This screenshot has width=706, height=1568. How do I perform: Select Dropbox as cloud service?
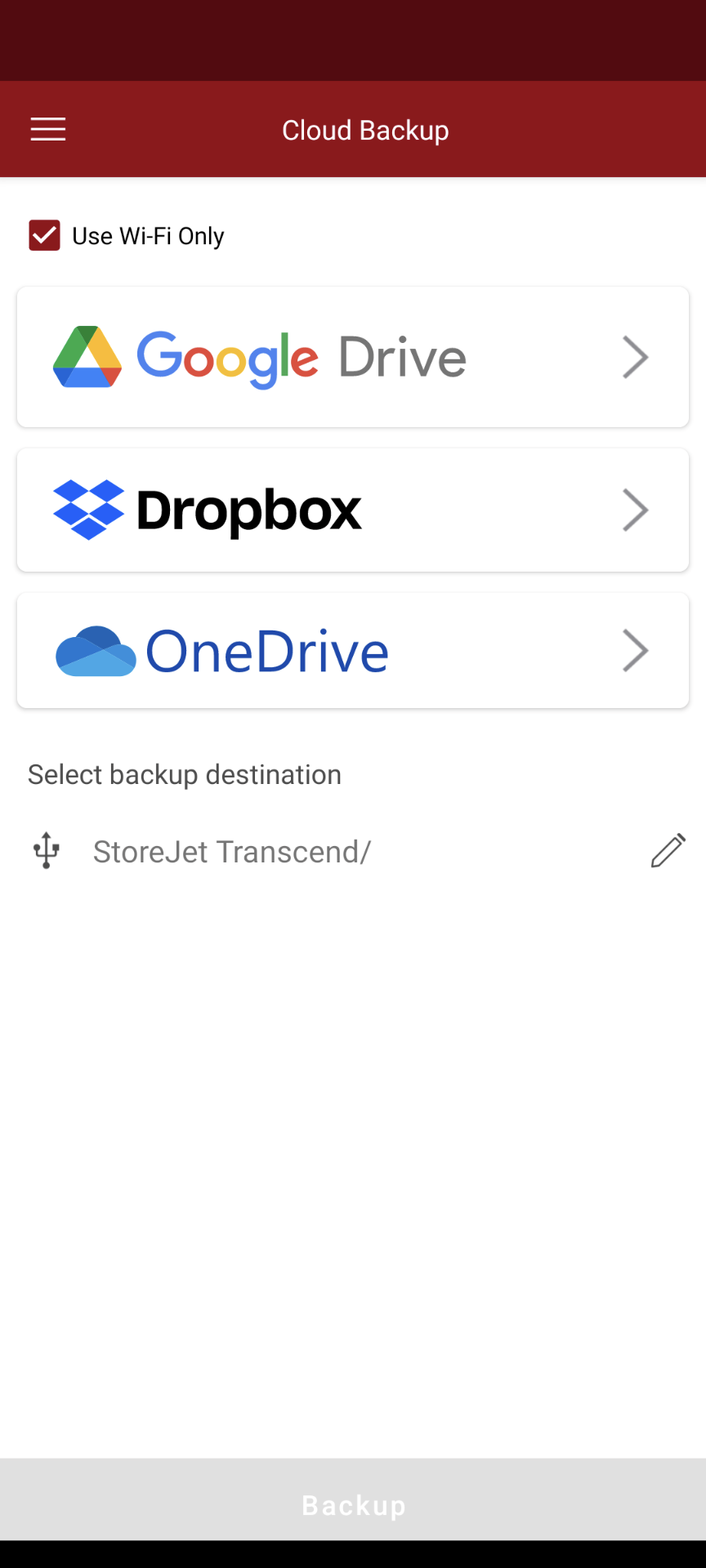(352, 510)
